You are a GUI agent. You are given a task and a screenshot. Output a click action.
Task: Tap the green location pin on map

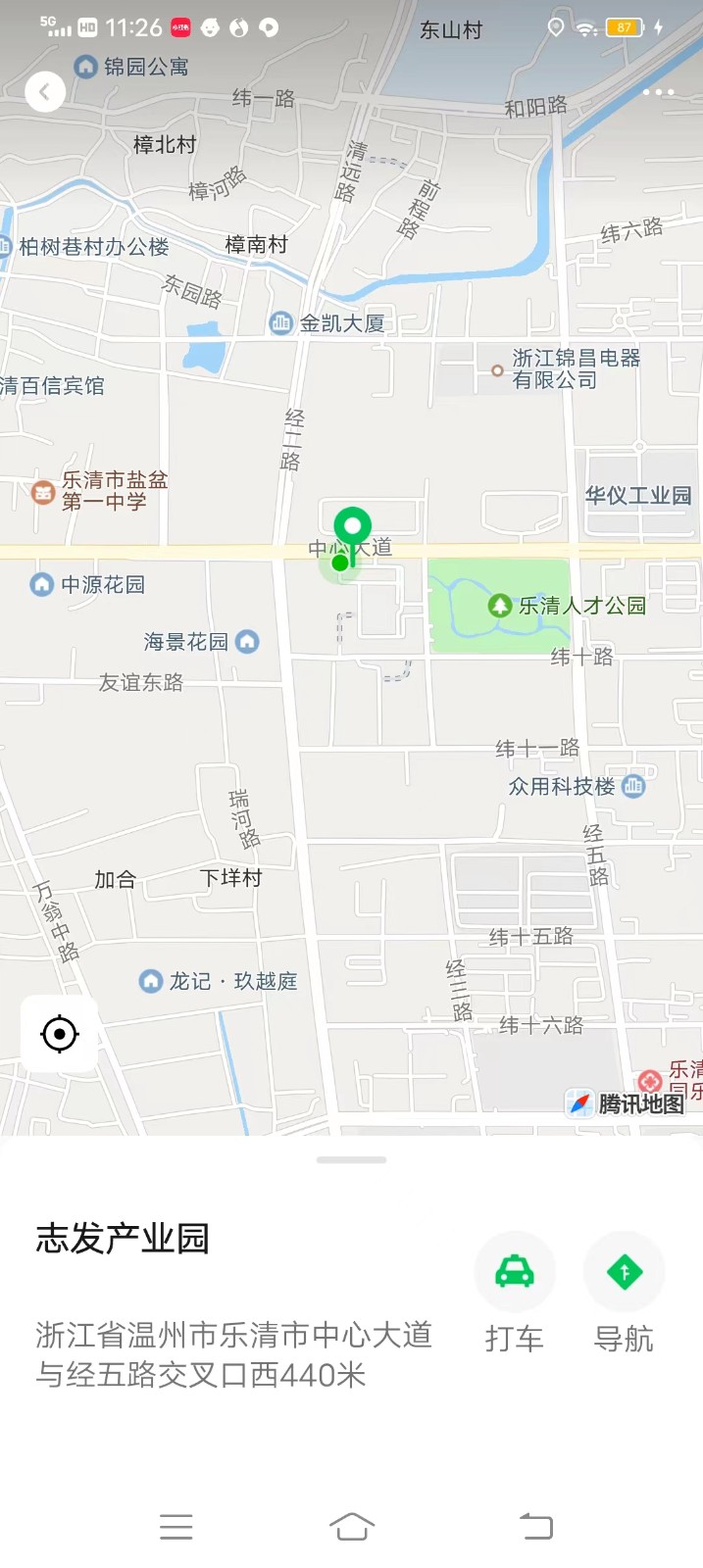point(352,529)
